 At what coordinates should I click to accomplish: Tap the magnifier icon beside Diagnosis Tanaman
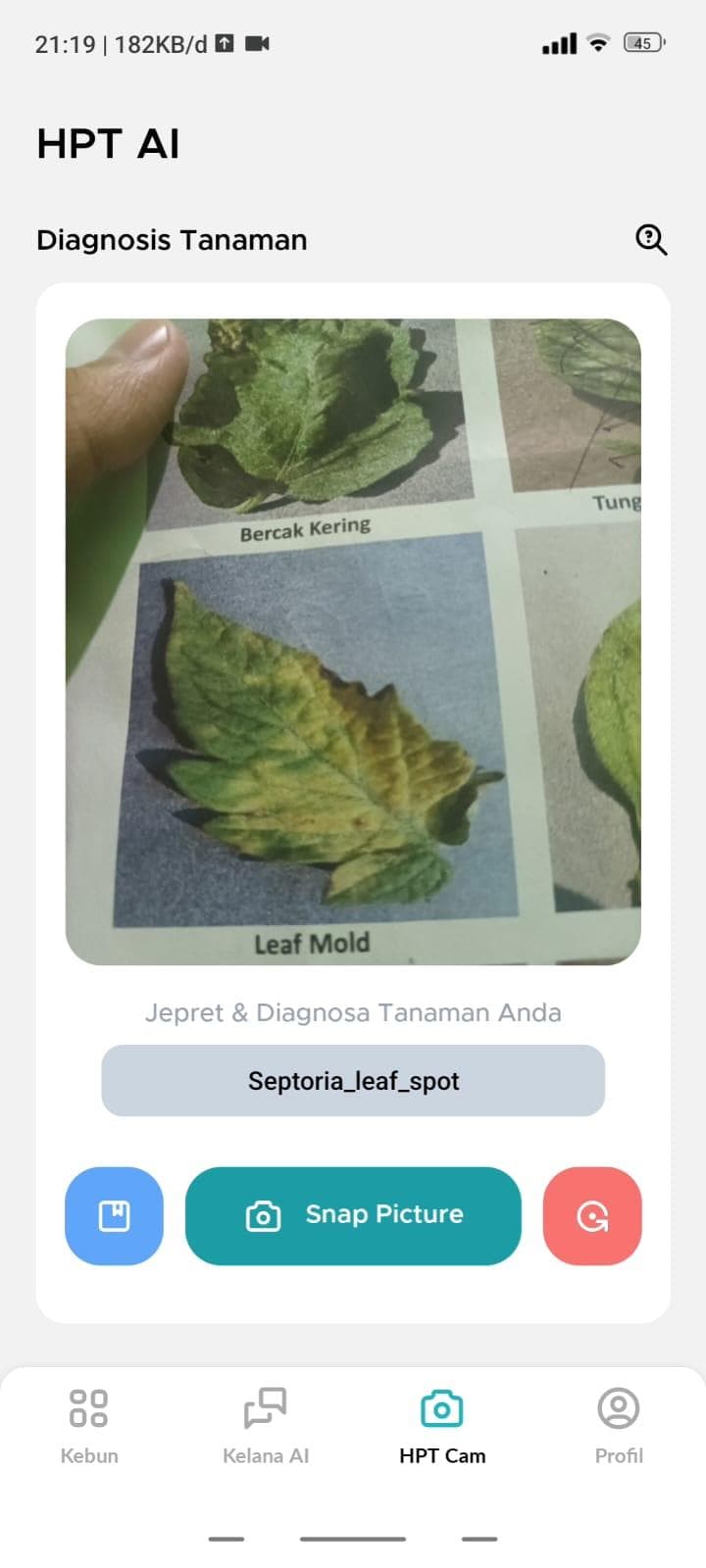pyautogui.click(x=651, y=239)
